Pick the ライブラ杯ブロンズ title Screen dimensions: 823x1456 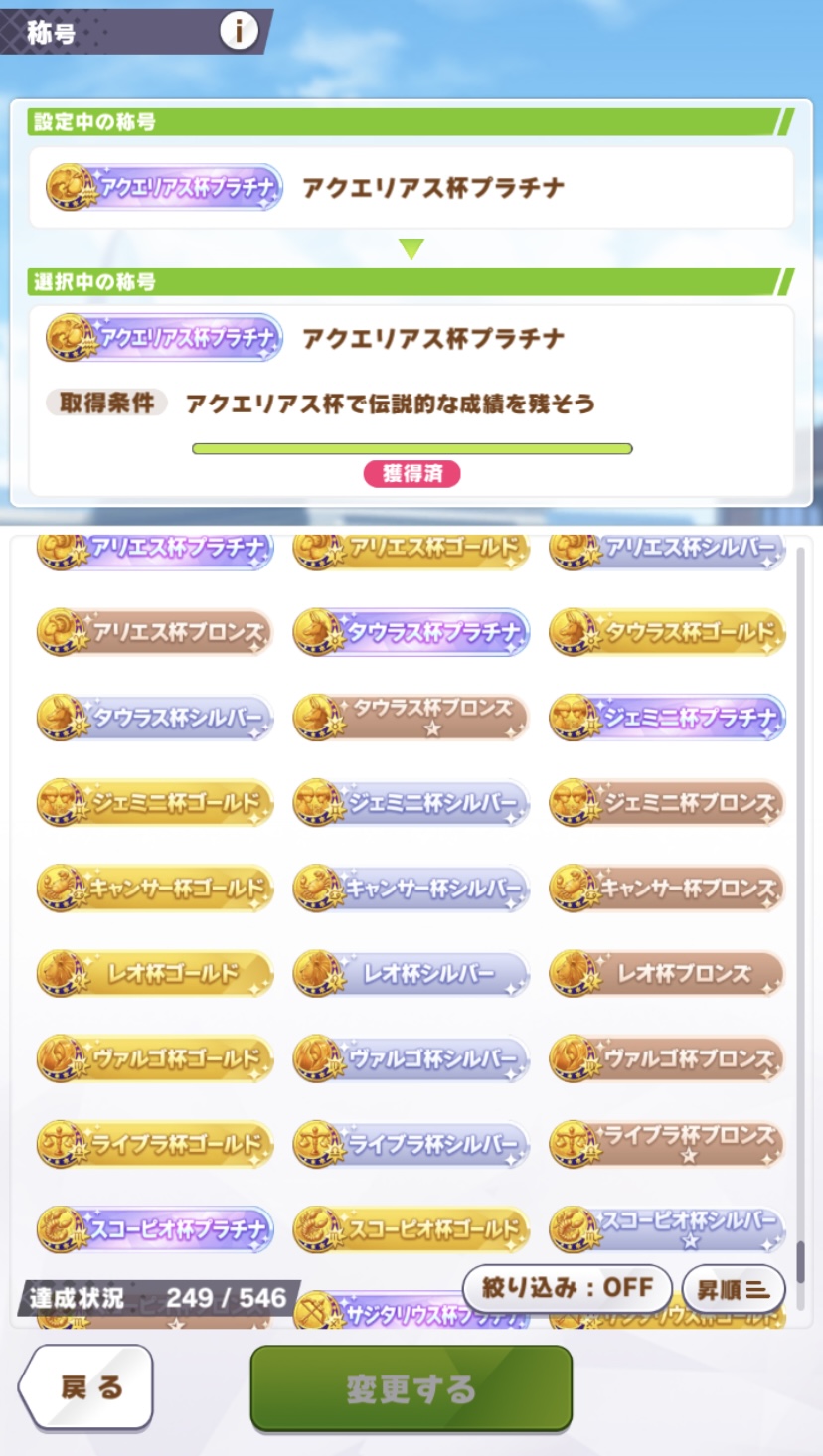pos(668,1145)
